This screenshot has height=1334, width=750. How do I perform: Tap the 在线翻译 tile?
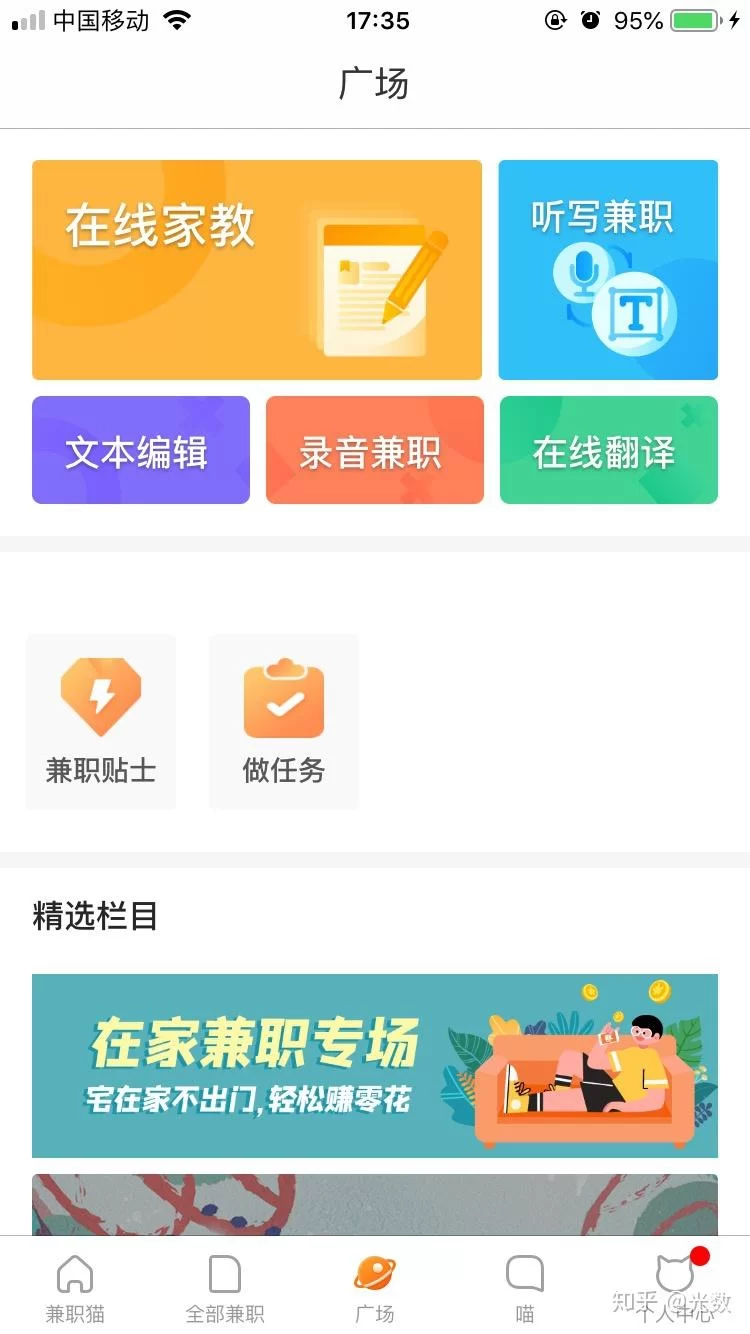(x=608, y=450)
